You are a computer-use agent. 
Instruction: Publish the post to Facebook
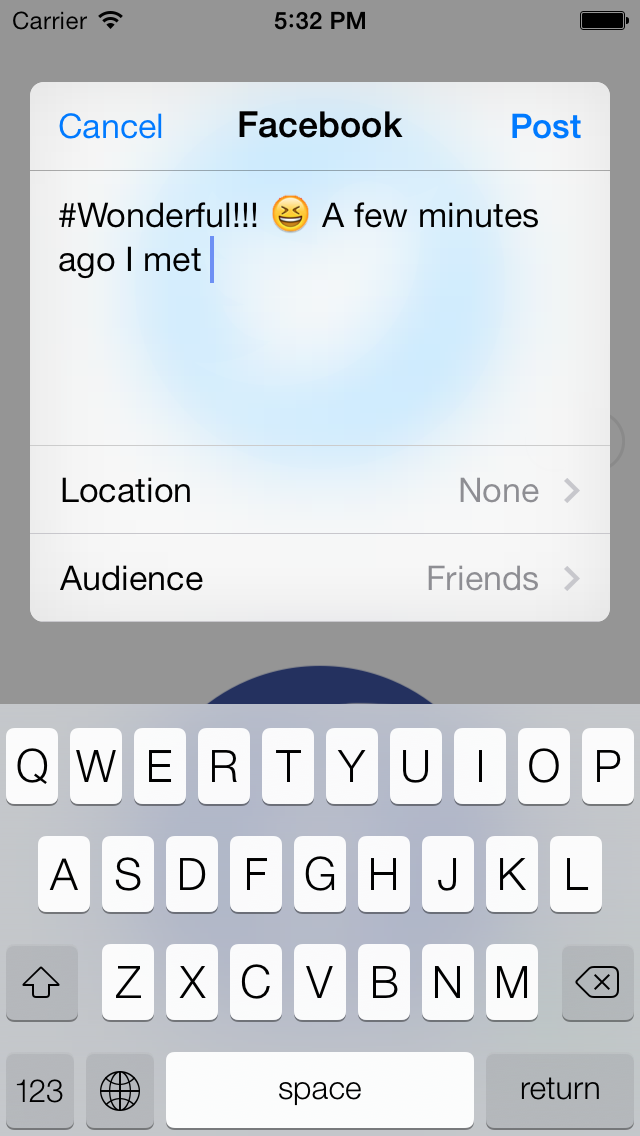click(545, 127)
